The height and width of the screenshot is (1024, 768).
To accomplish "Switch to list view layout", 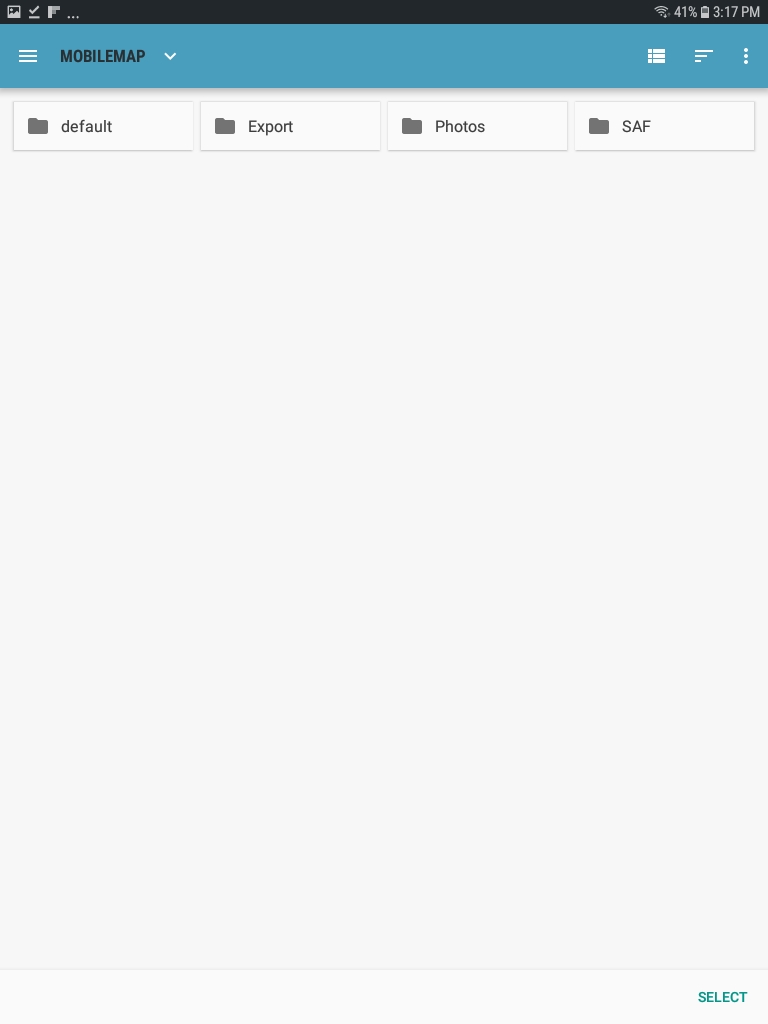I will pyautogui.click(x=656, y=56).
